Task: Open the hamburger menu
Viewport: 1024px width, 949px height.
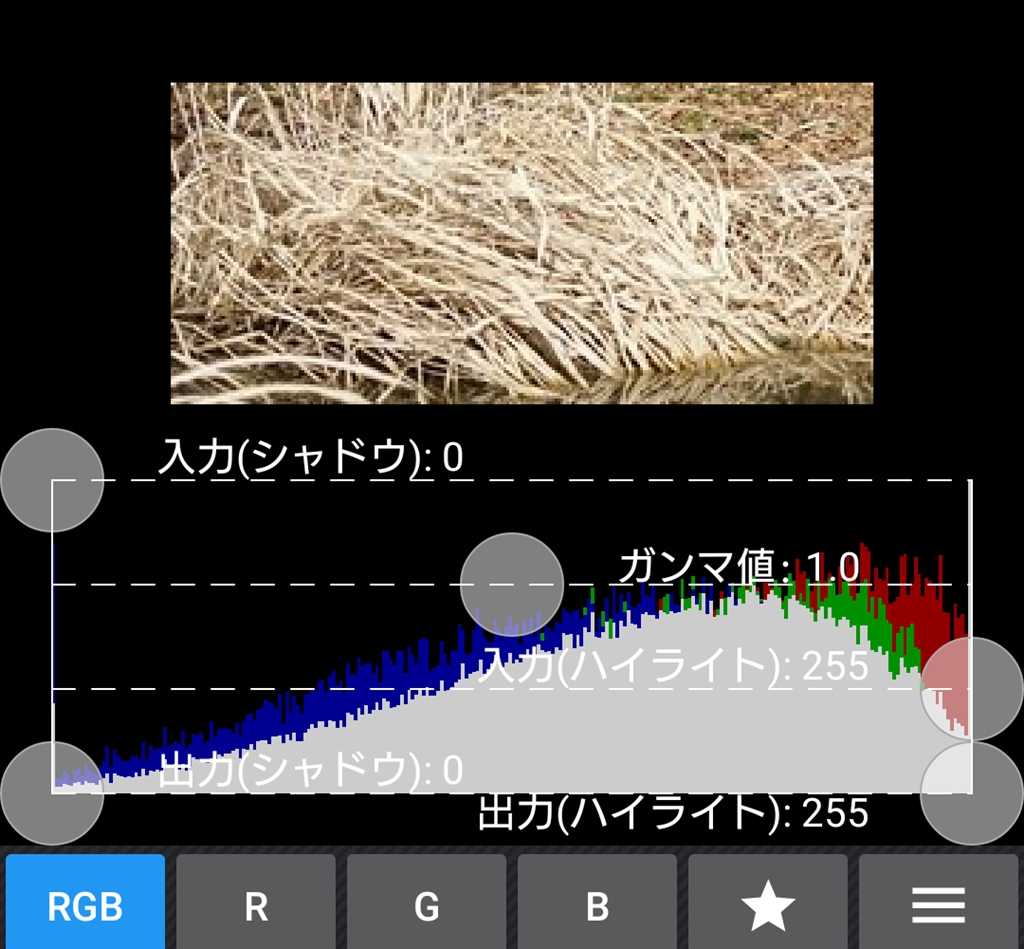Action: click(x=938, y=904)
